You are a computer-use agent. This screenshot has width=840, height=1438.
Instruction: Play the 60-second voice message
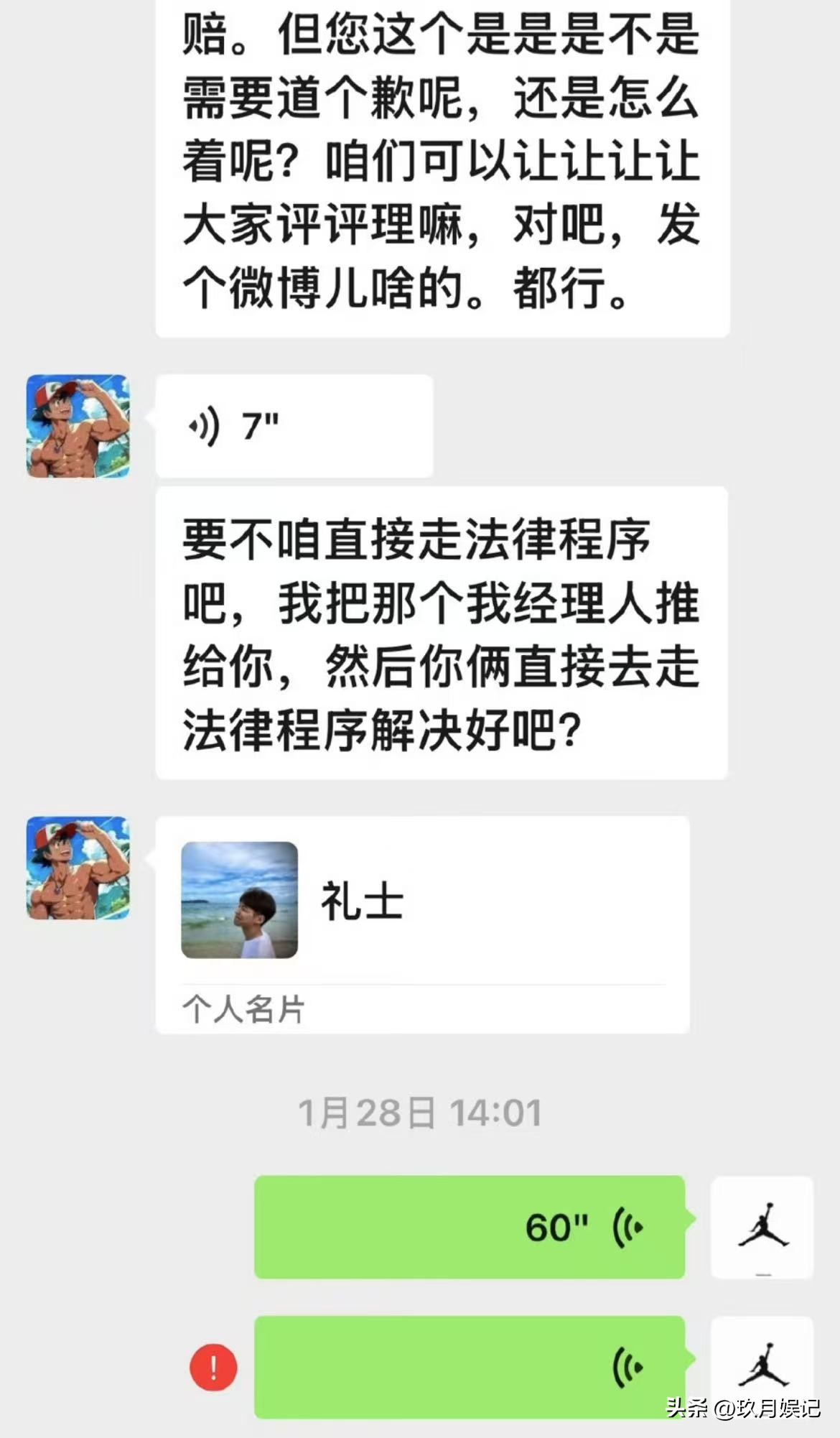click(x=470, y=1227)
